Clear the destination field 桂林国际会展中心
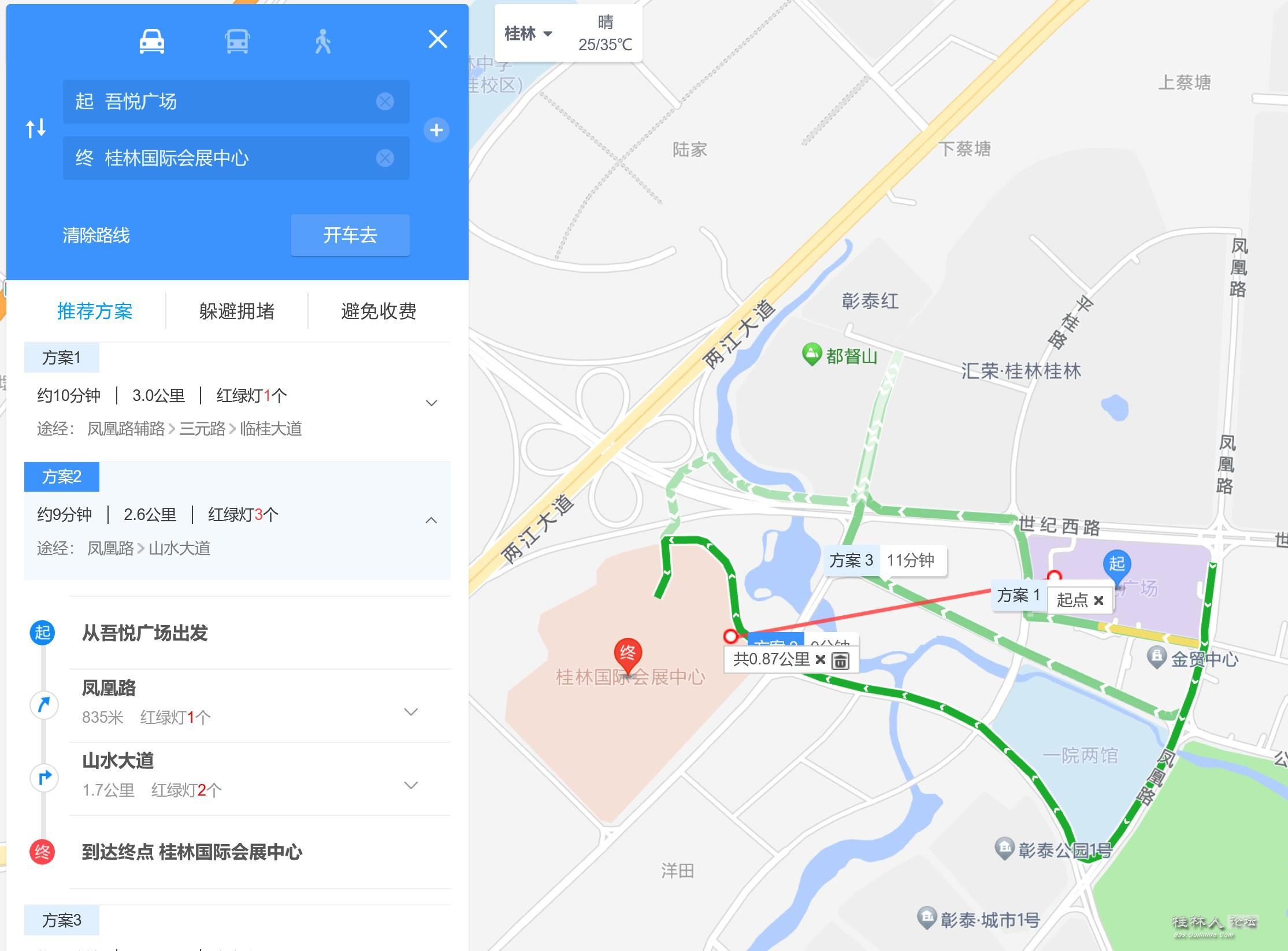The height and width of the screenshot is (951, 1288). click(385, 158)
